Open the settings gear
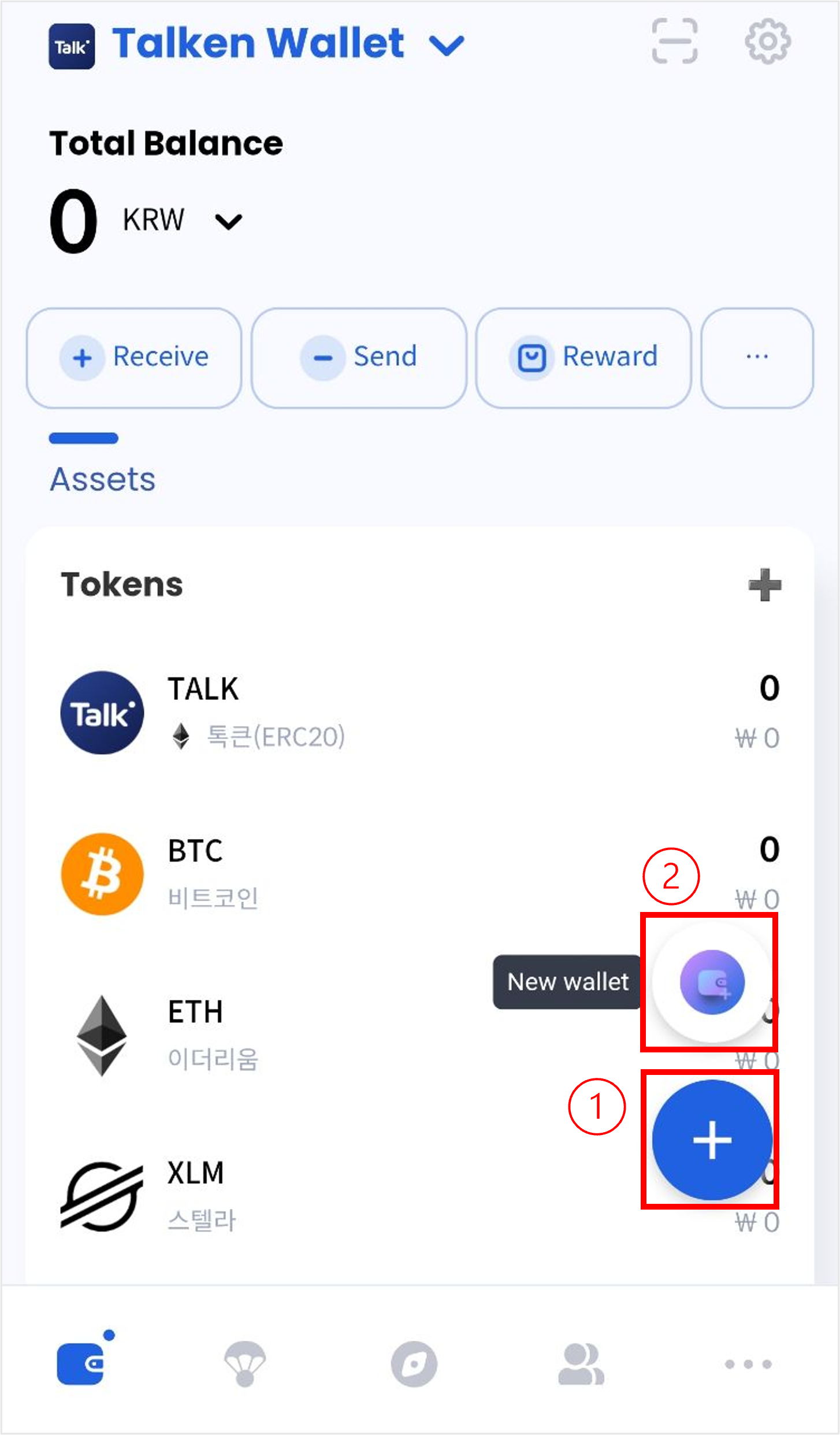The height and width of the screenshot is (1435, 840). tap(767, 41)
